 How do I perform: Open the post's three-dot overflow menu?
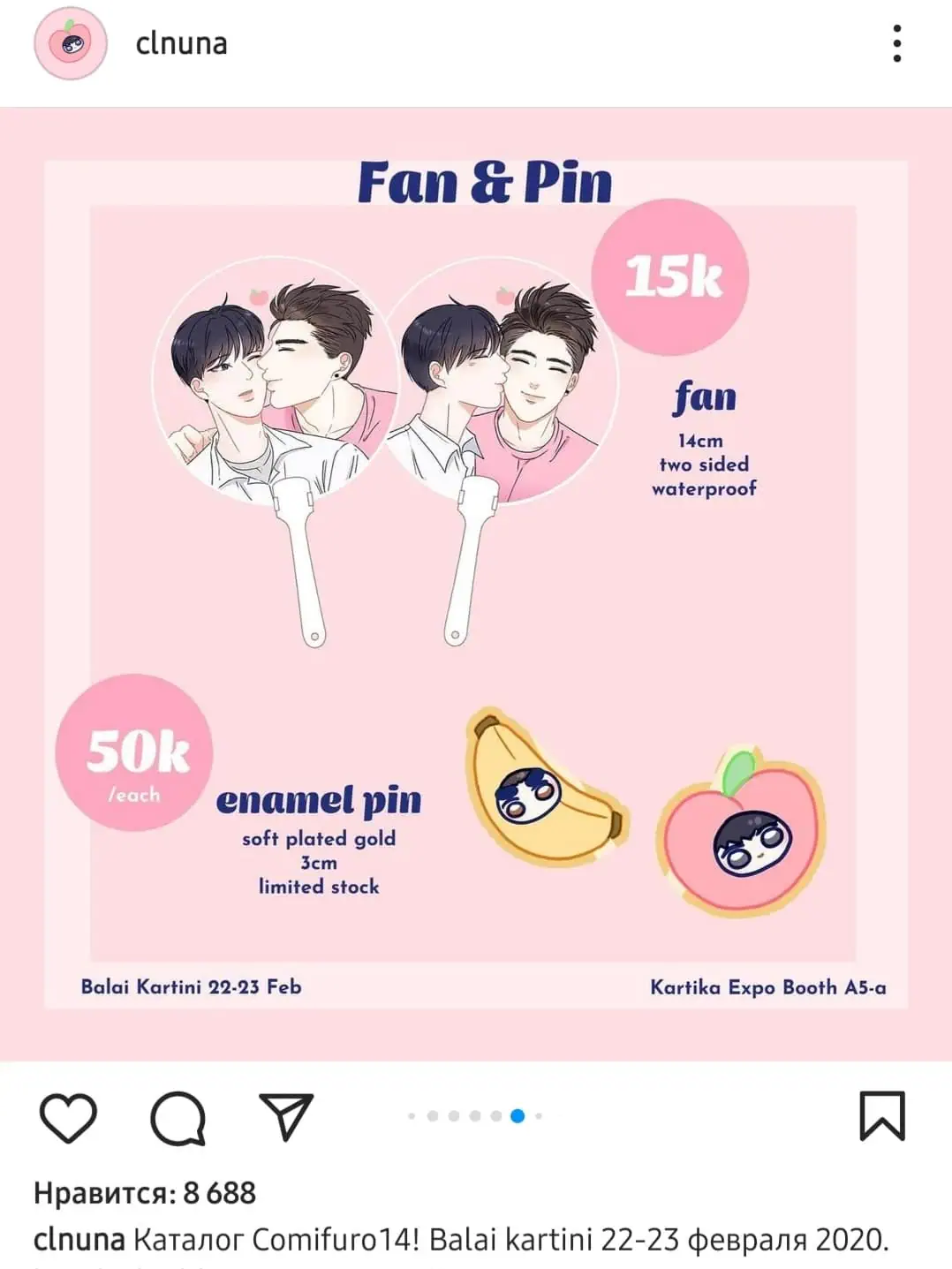(896, 43)
